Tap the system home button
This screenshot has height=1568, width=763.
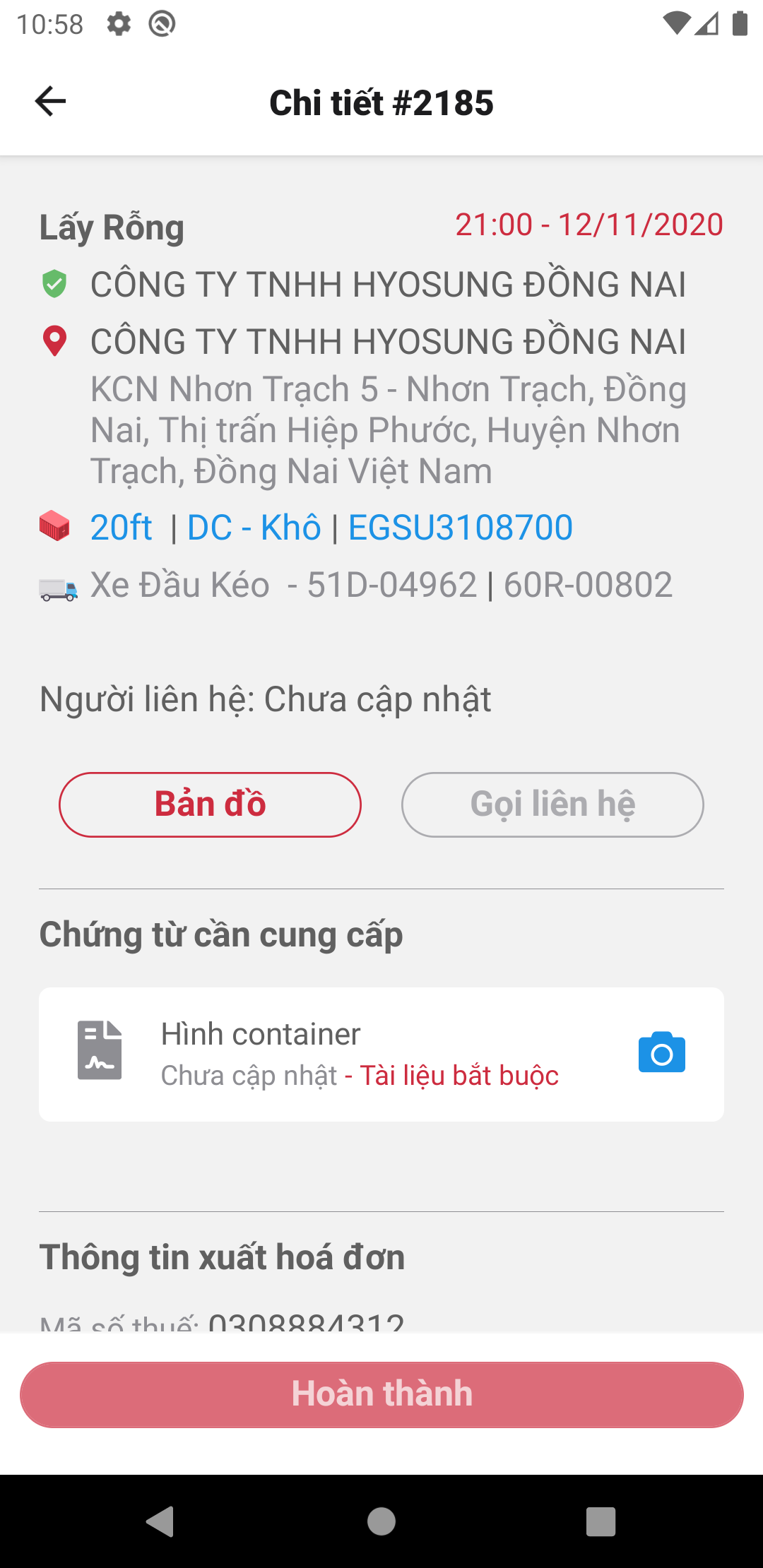381,1521
